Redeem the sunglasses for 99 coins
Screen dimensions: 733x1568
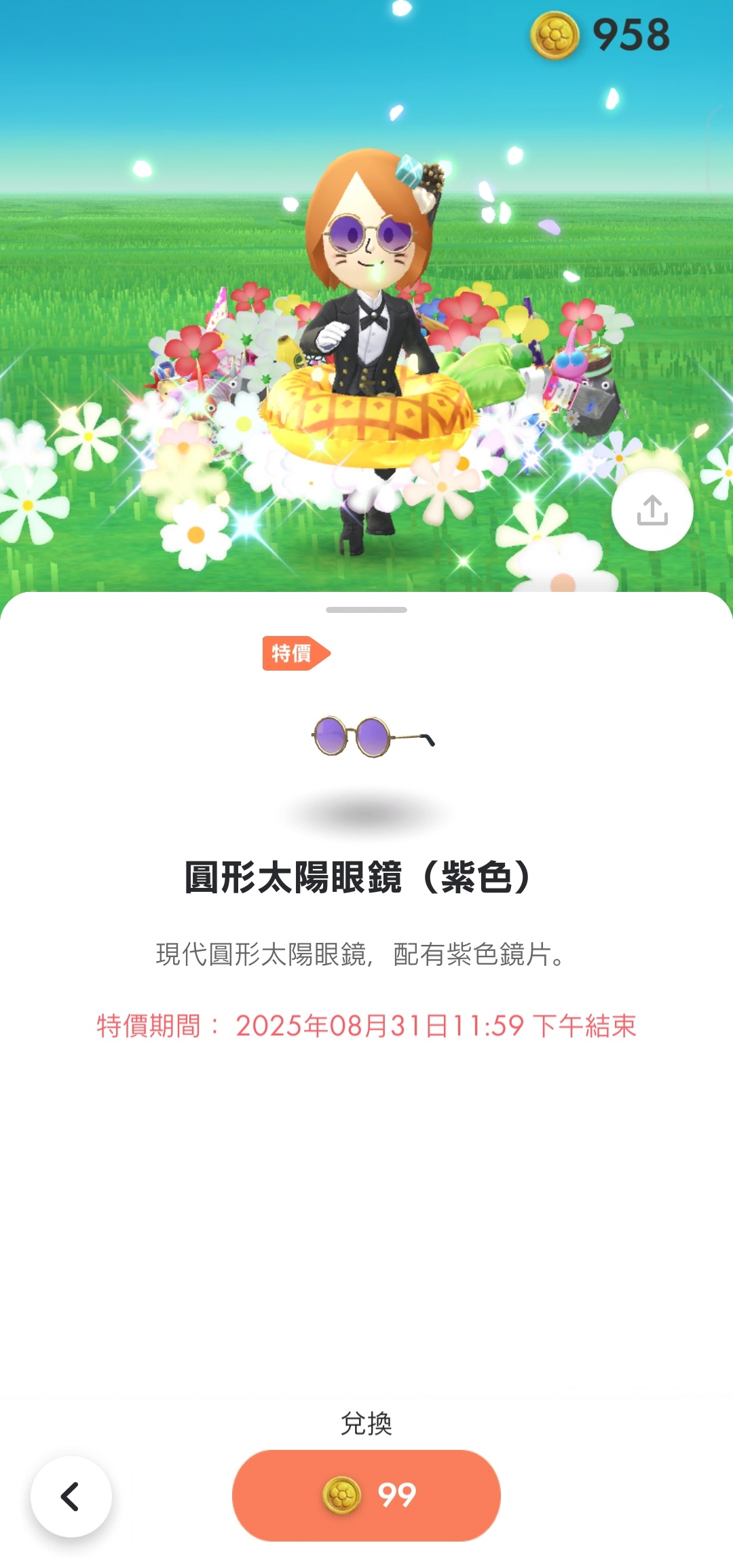[366, 1495]
